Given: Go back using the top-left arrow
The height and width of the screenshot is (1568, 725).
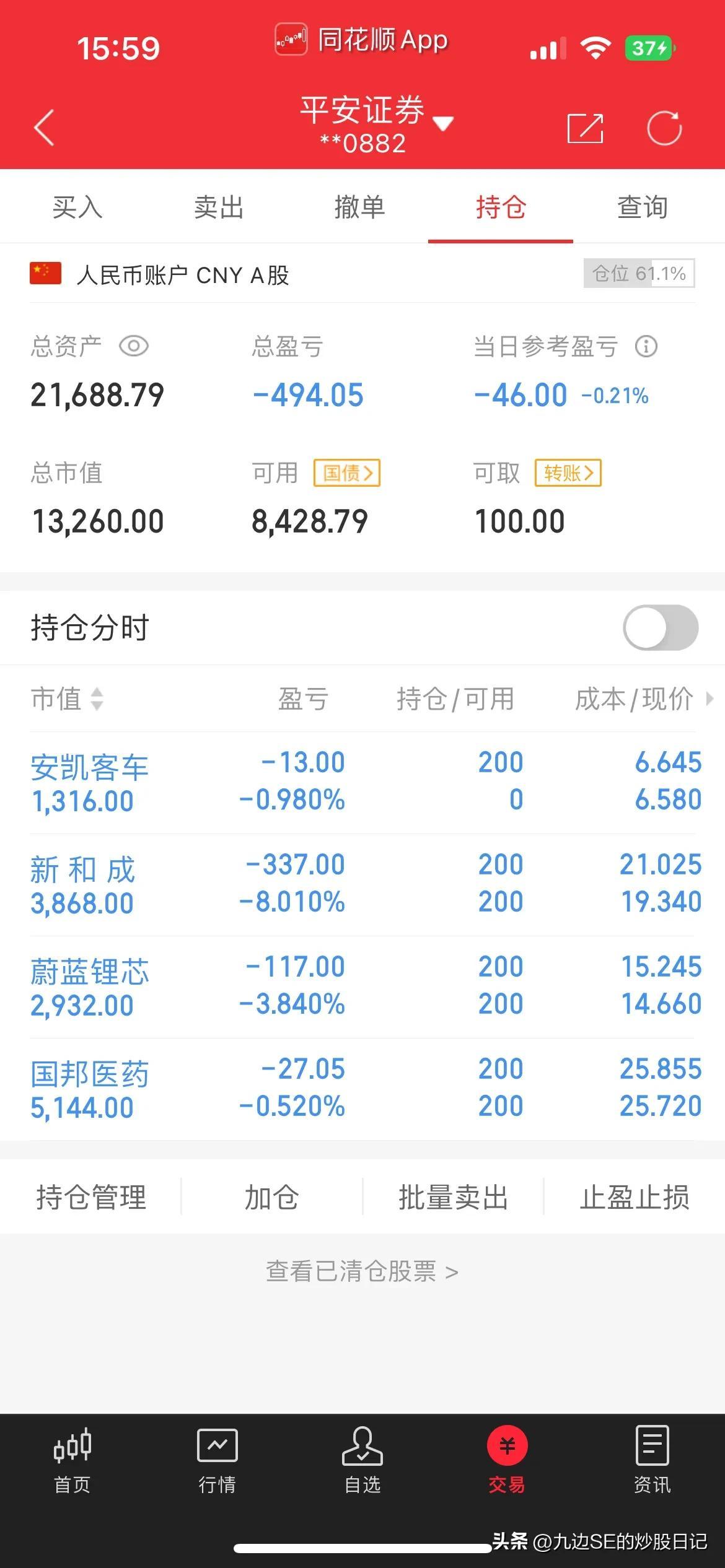Looking at the screenshot, I should pos(44,128).
